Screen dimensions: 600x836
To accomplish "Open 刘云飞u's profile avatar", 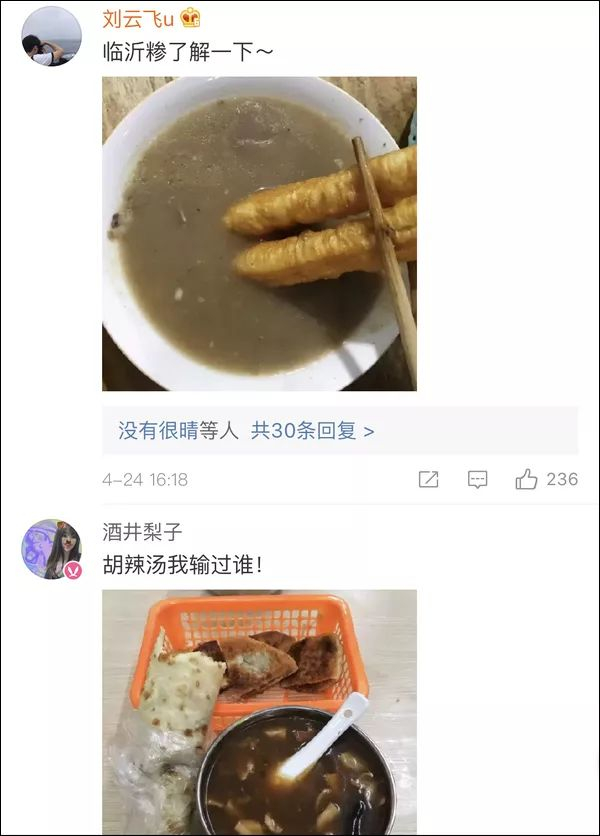I will point(51,36).
